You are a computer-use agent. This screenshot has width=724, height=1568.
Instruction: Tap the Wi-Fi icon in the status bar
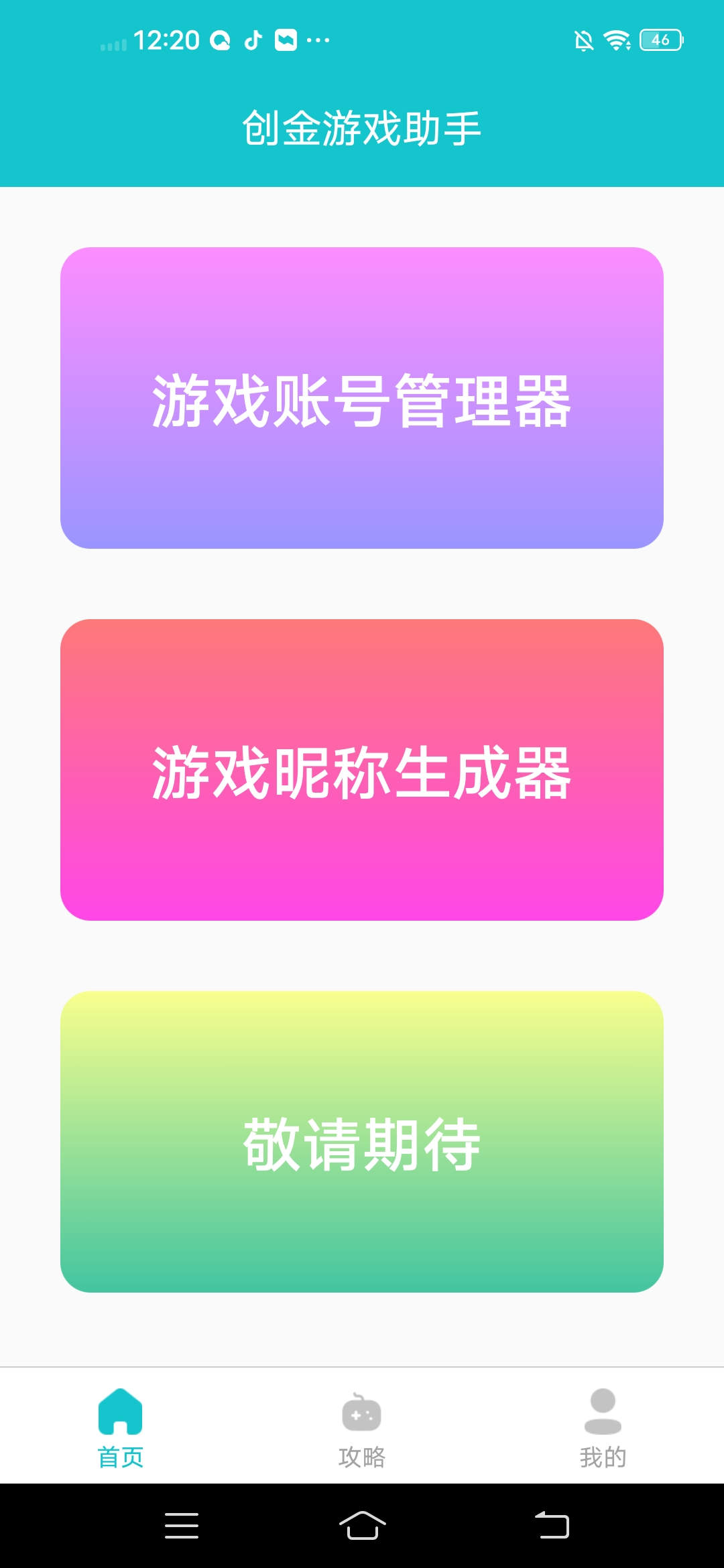point(618,41)
